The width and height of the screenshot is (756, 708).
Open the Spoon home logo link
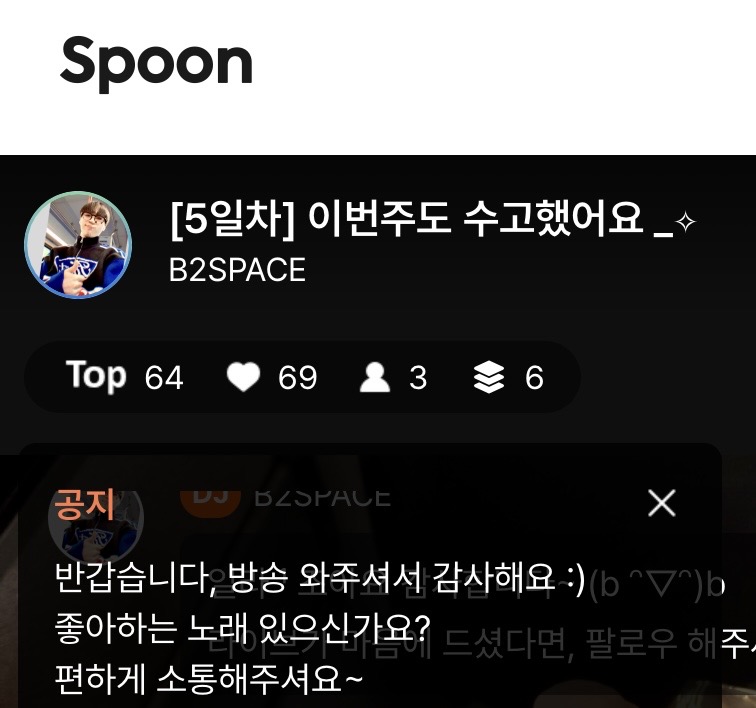coord(157,62)
